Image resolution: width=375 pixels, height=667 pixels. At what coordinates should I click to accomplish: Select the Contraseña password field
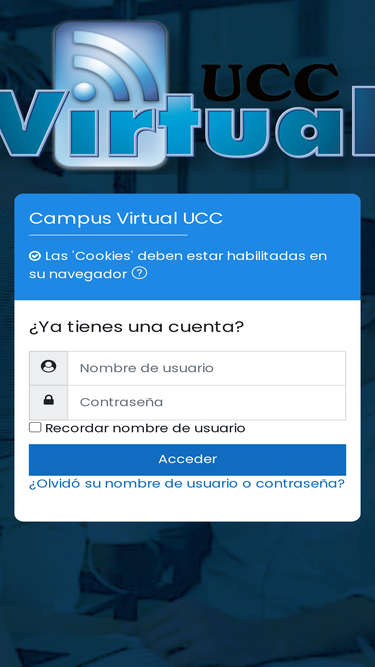click(207, 402)
